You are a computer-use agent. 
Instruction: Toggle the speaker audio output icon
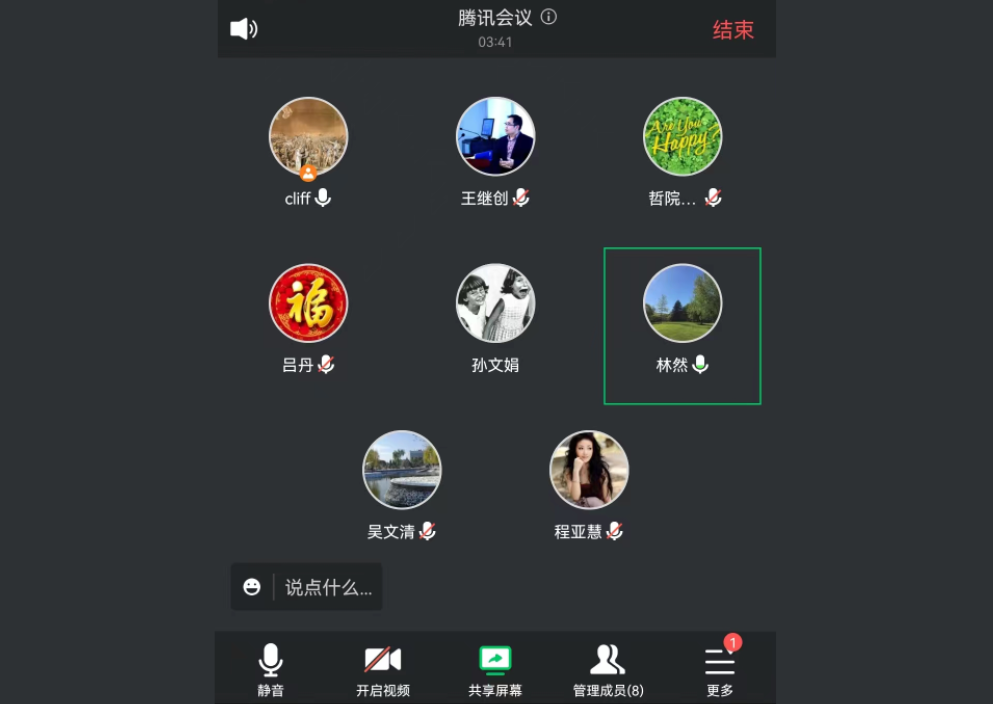243,29
